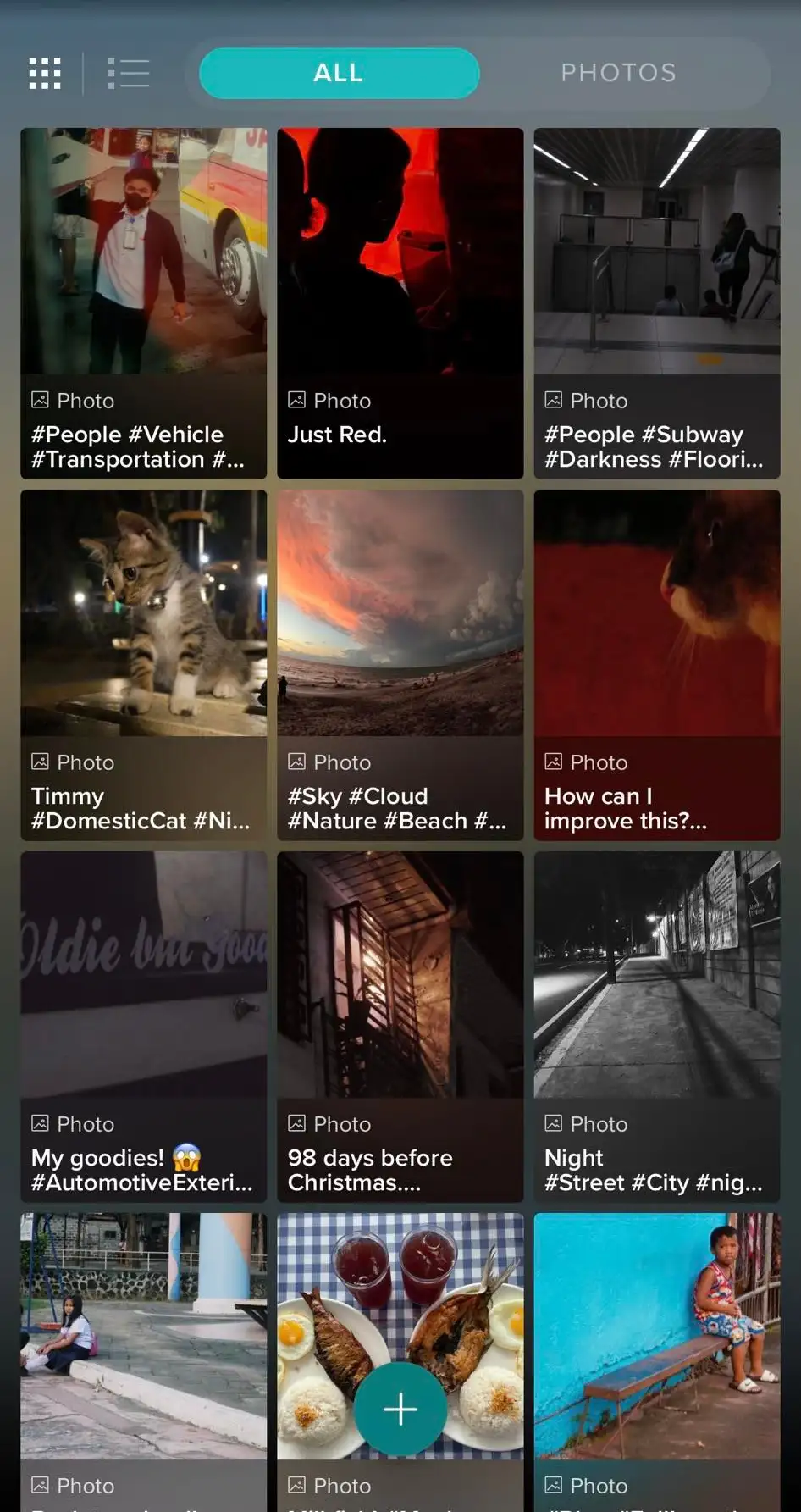The height and width of the screenshot is (1512, 801).
Task: Tap the plus button to add new
Action: pos(400,1409)
